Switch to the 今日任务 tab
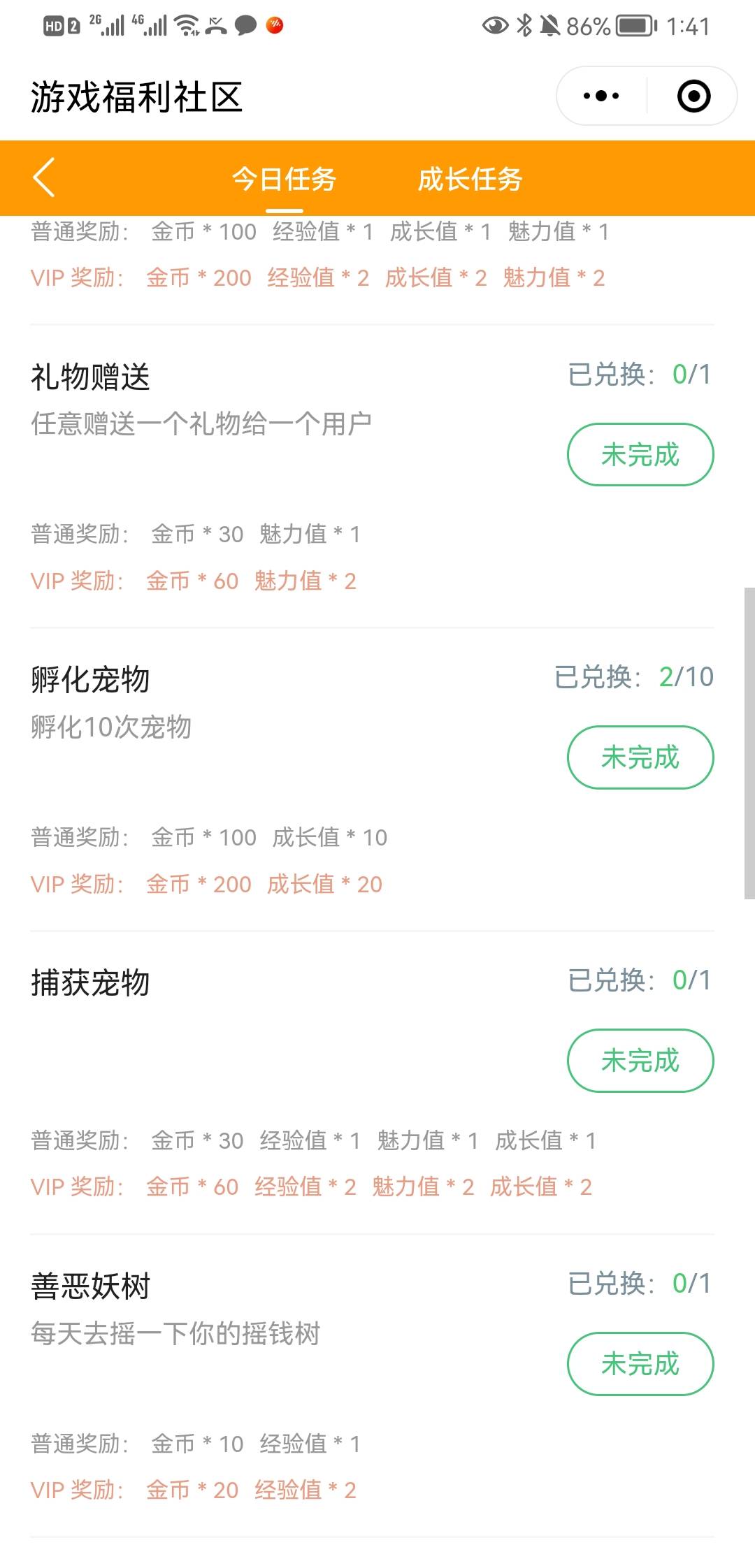The image size is (755, 1568). pos(284,180)
